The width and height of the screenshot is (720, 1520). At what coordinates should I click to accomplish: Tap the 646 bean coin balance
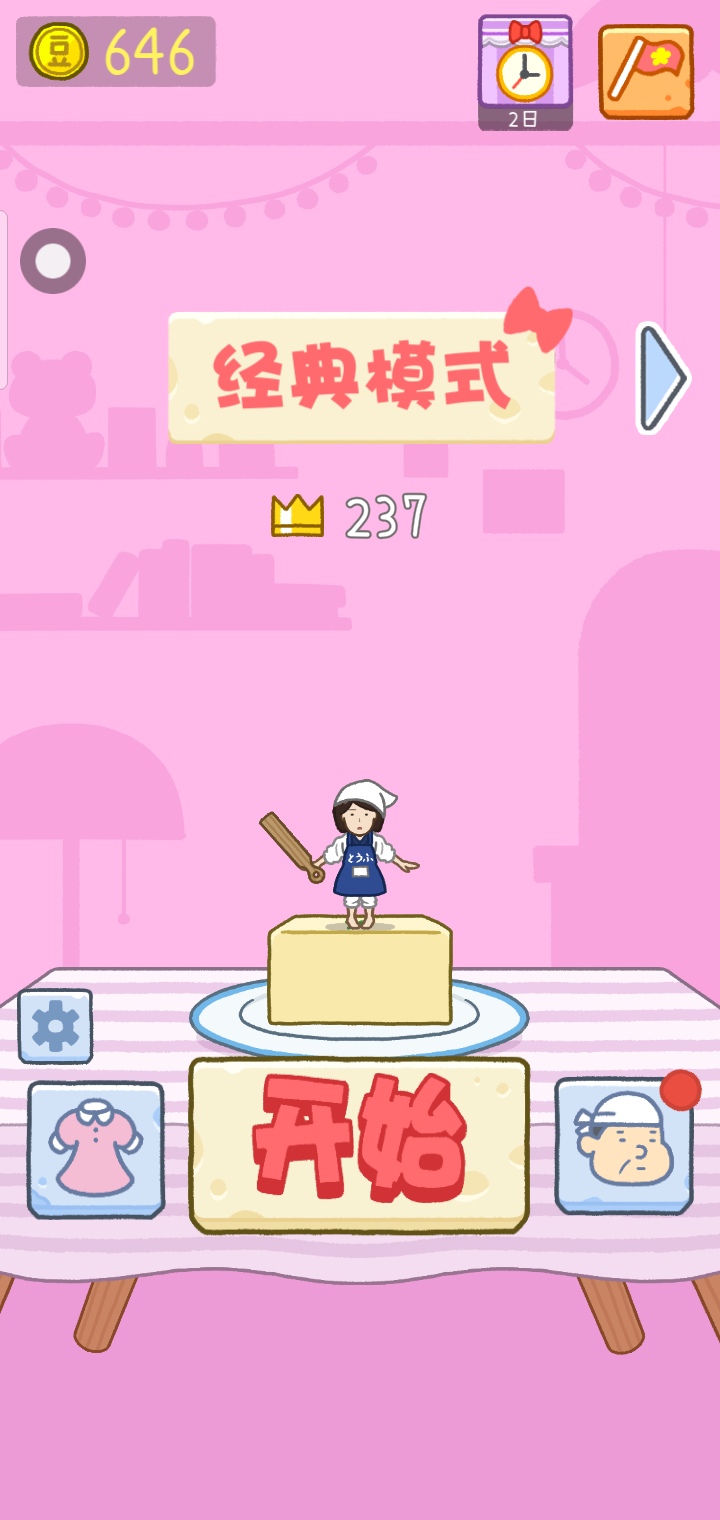pyautogui.click(x=116, y=52)
